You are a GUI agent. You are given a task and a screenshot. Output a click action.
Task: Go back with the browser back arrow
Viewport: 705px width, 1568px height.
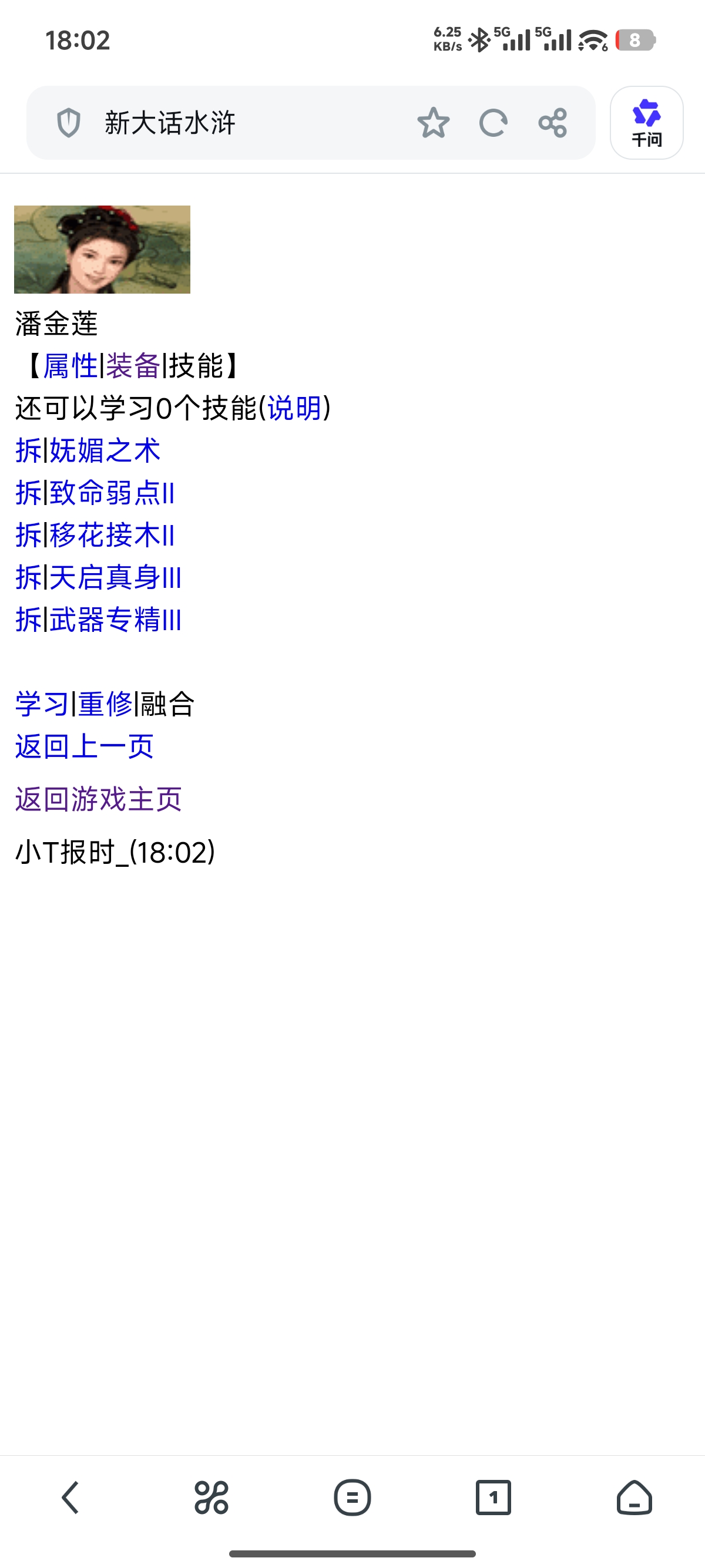click(70, 1498)
